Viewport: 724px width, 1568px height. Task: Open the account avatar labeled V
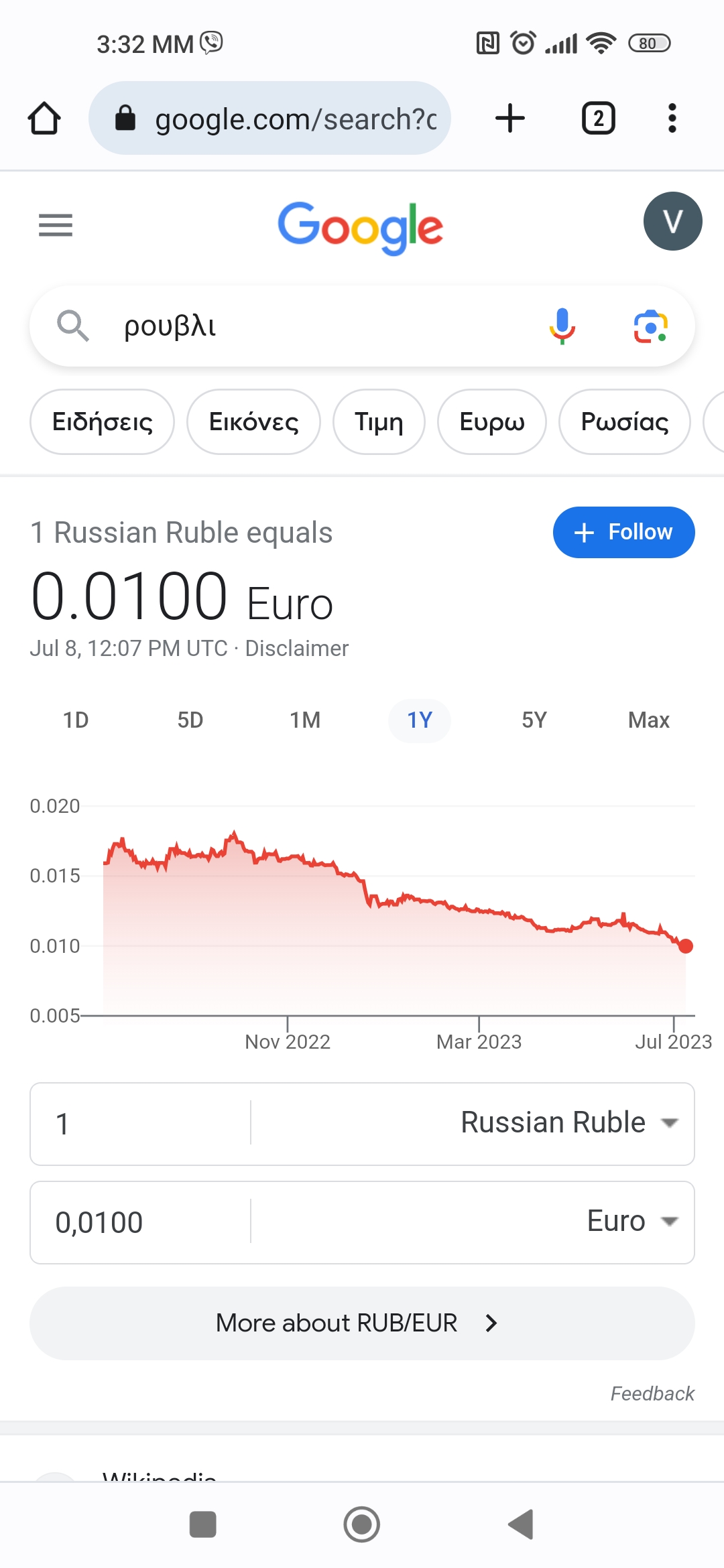(672, 221)
